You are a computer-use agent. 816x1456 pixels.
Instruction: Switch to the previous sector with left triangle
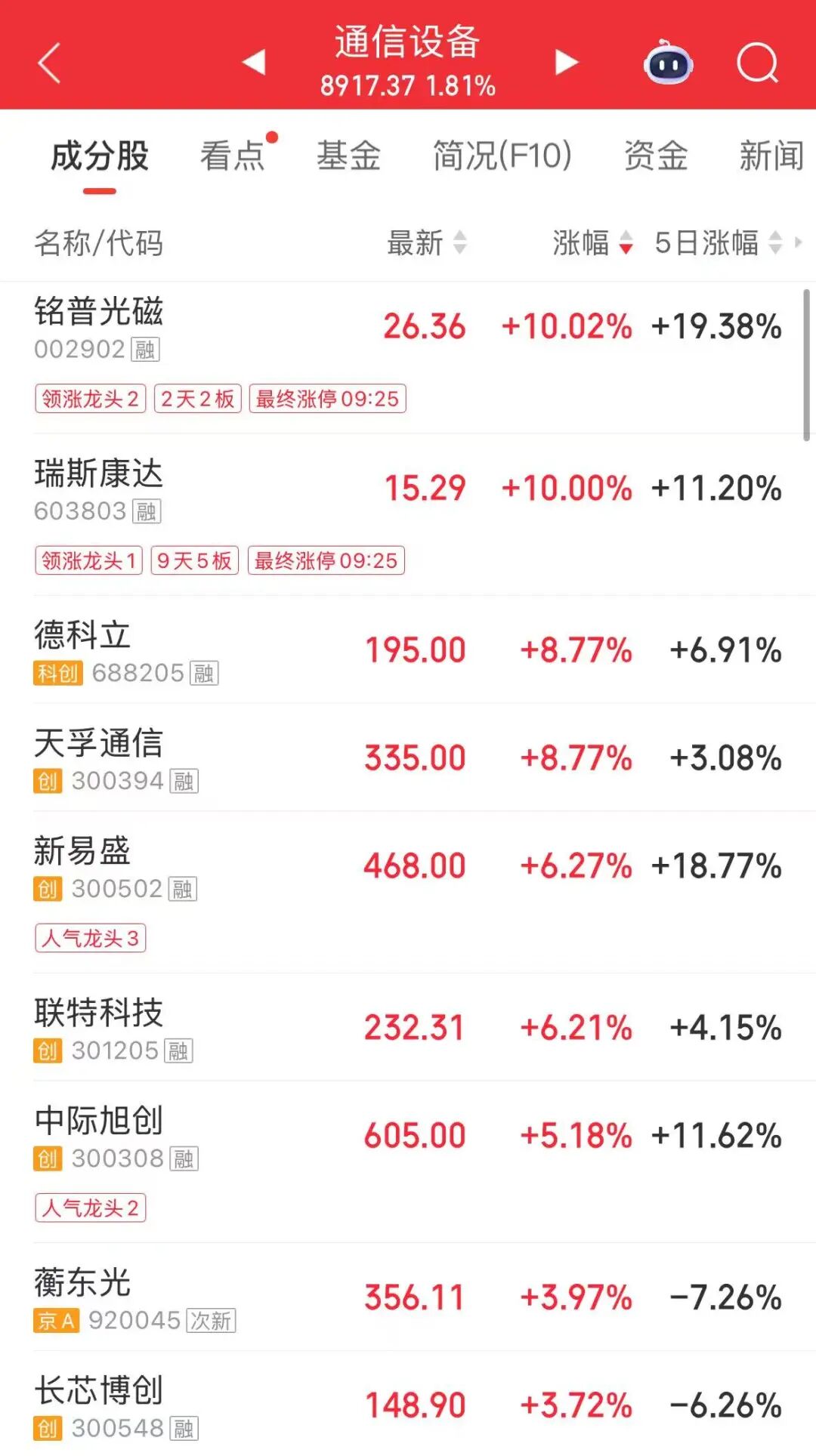pyautogui.click(x=254, y=62)
